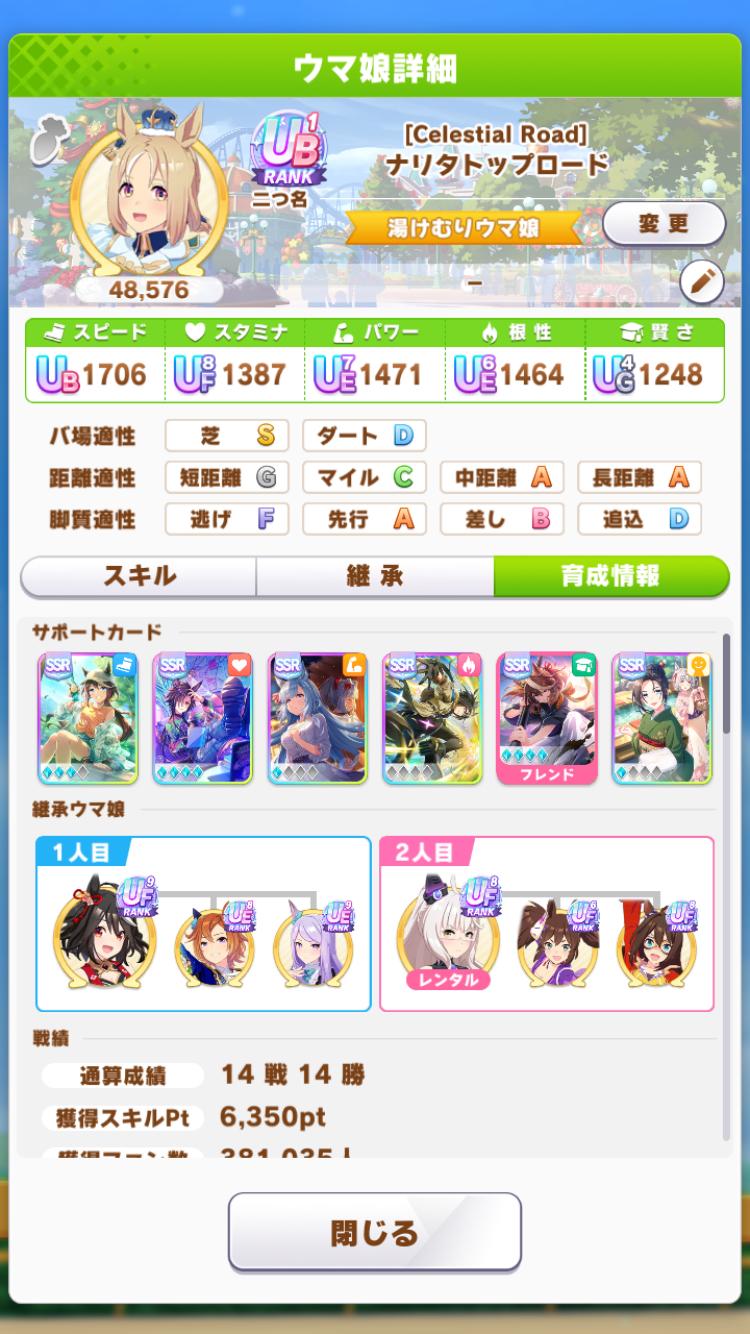Open the pencil edit icon
Screen dimensions: 750x1334
(701, 283)
